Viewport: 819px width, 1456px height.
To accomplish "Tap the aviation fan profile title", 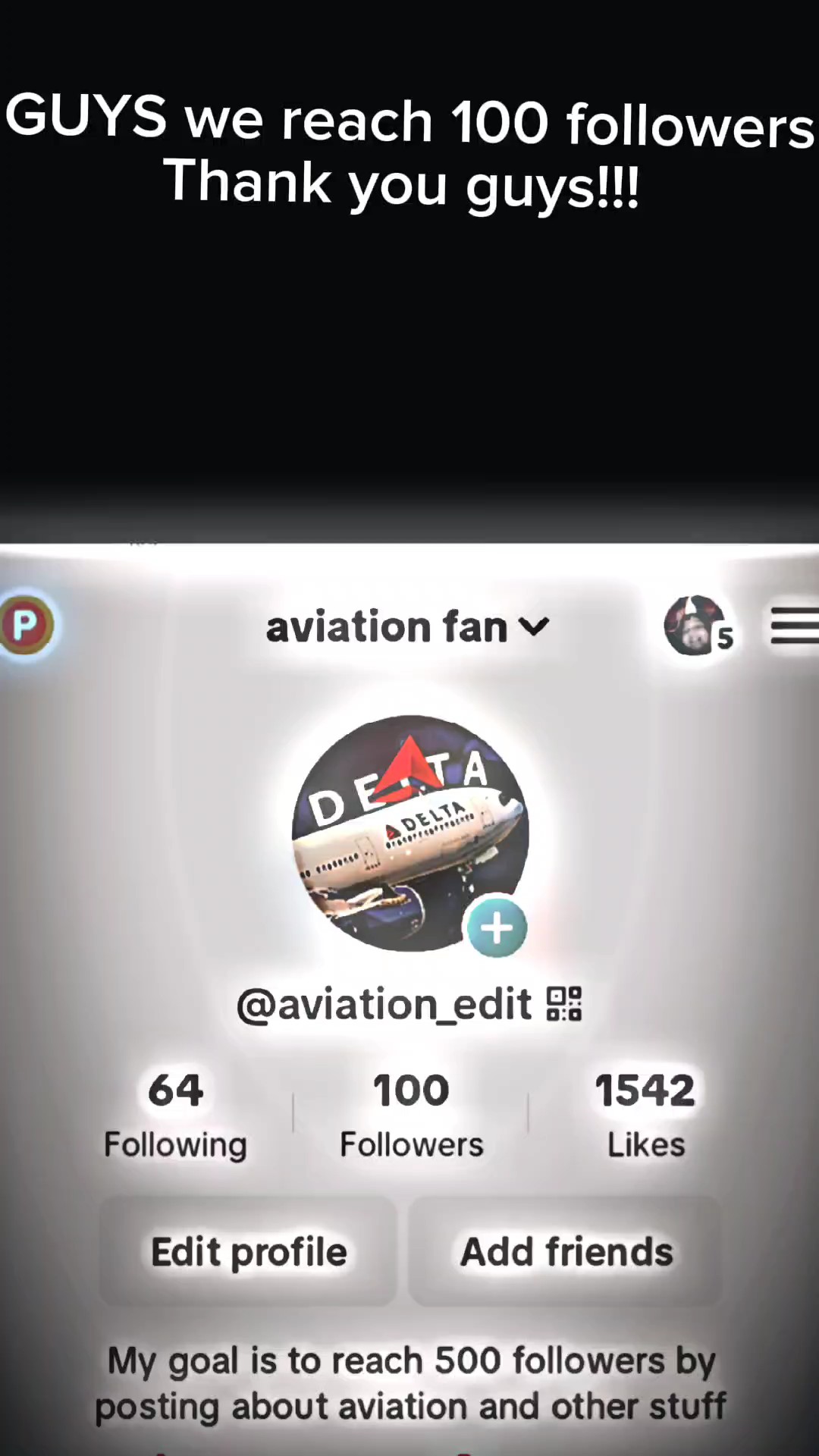I will click(x=387, y=626).
